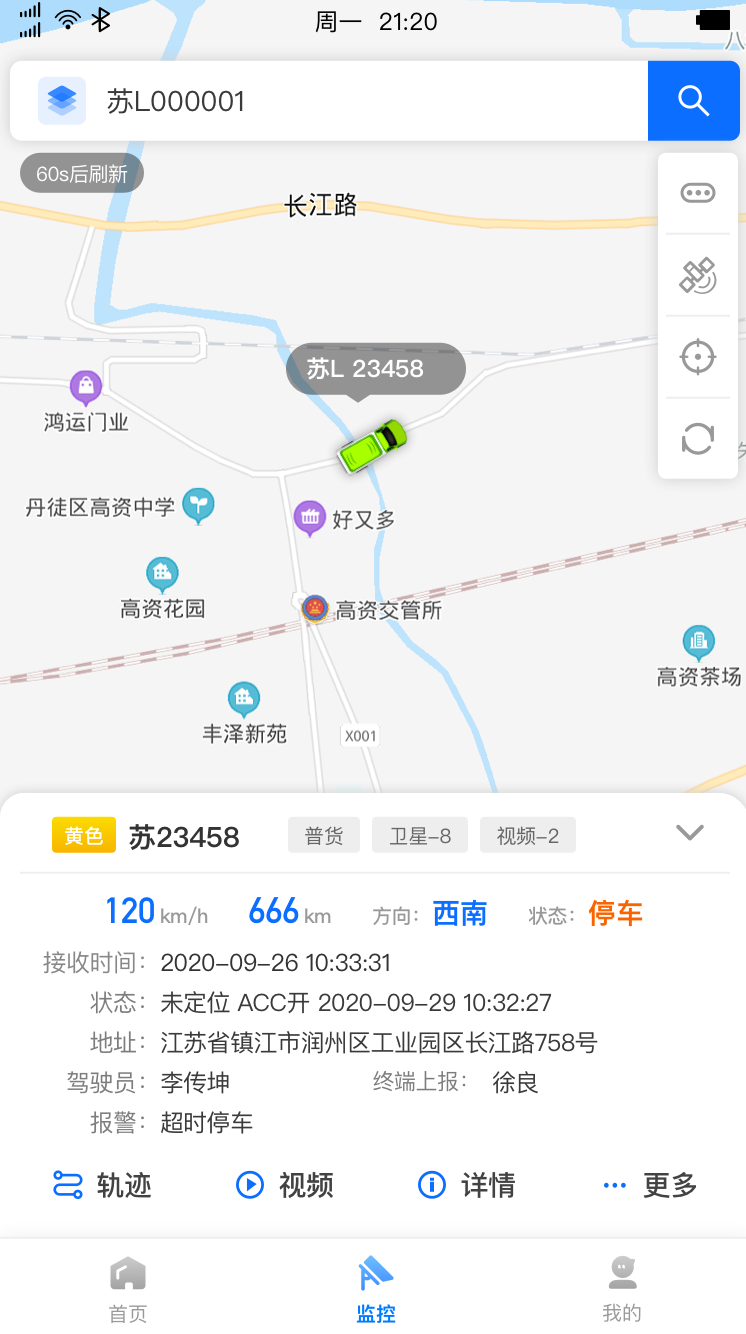Tap the green vehicle marker on map

[372, 447]
